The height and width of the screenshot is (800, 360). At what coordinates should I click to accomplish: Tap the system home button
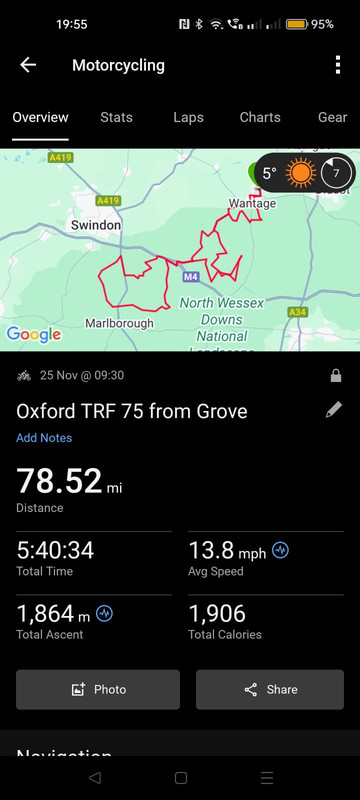pyautogui.click(x=181, y=778)
